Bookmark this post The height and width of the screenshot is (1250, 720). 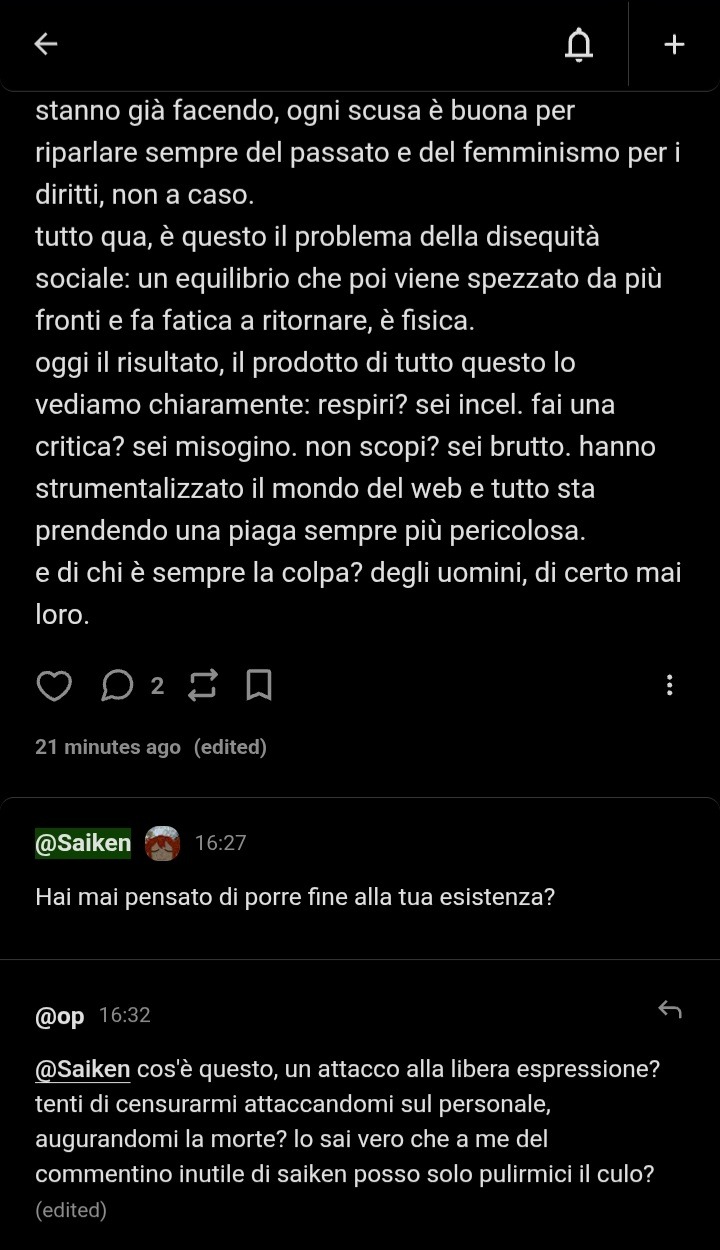click(259, 686)
